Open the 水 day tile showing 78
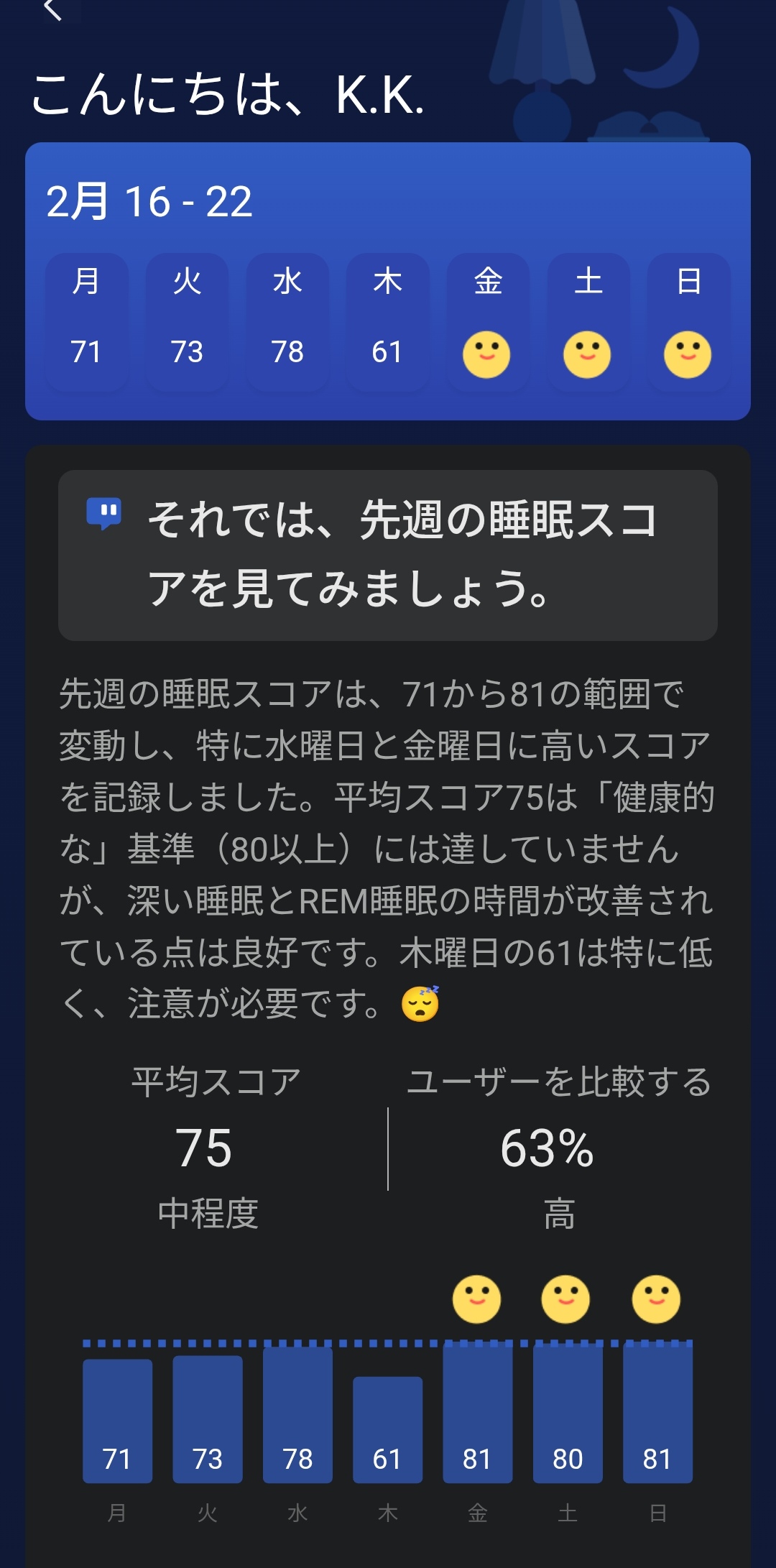 click(287, 322)
